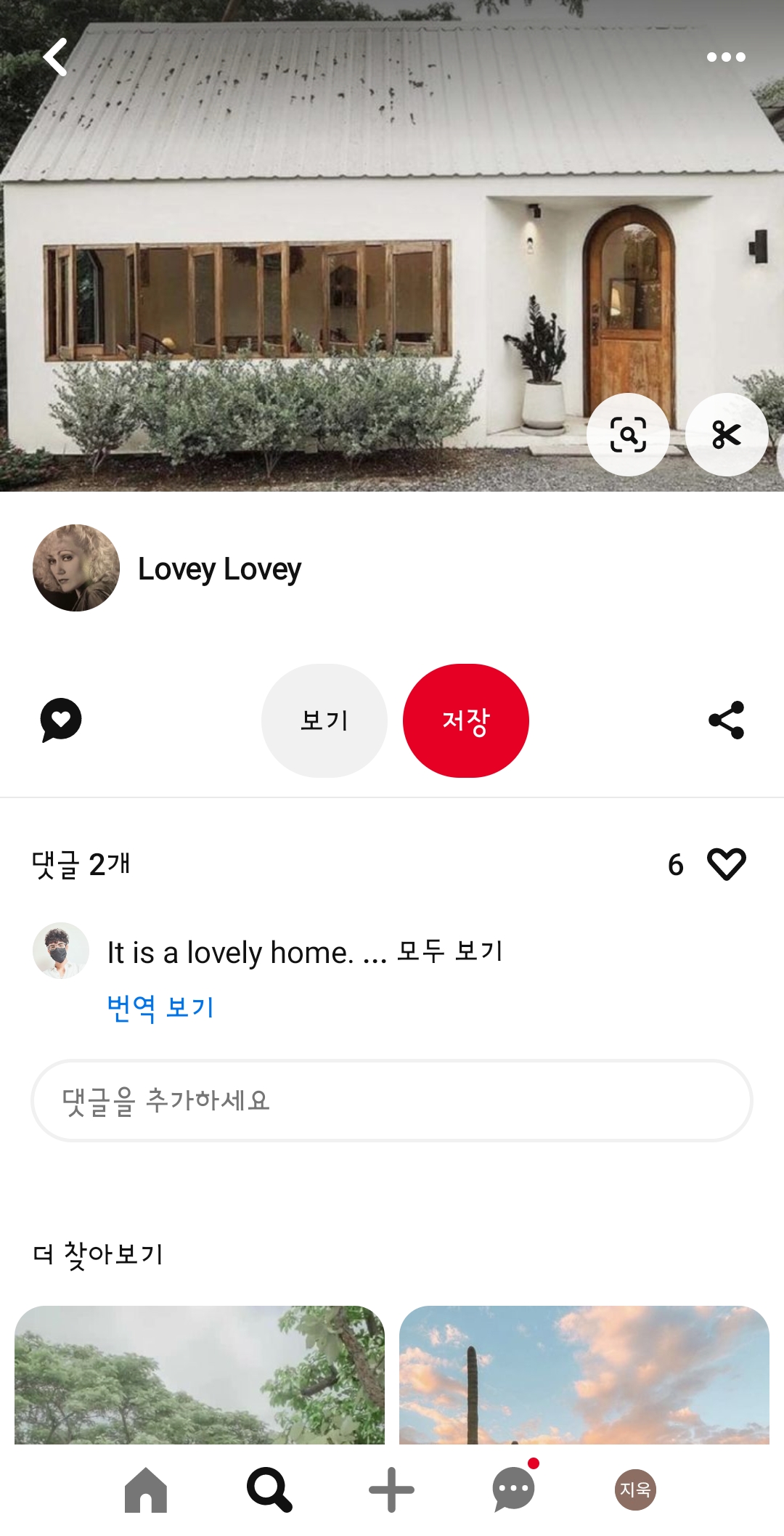Open the three-dot overflow menu
784x1536 pixels.
point(726,57)
